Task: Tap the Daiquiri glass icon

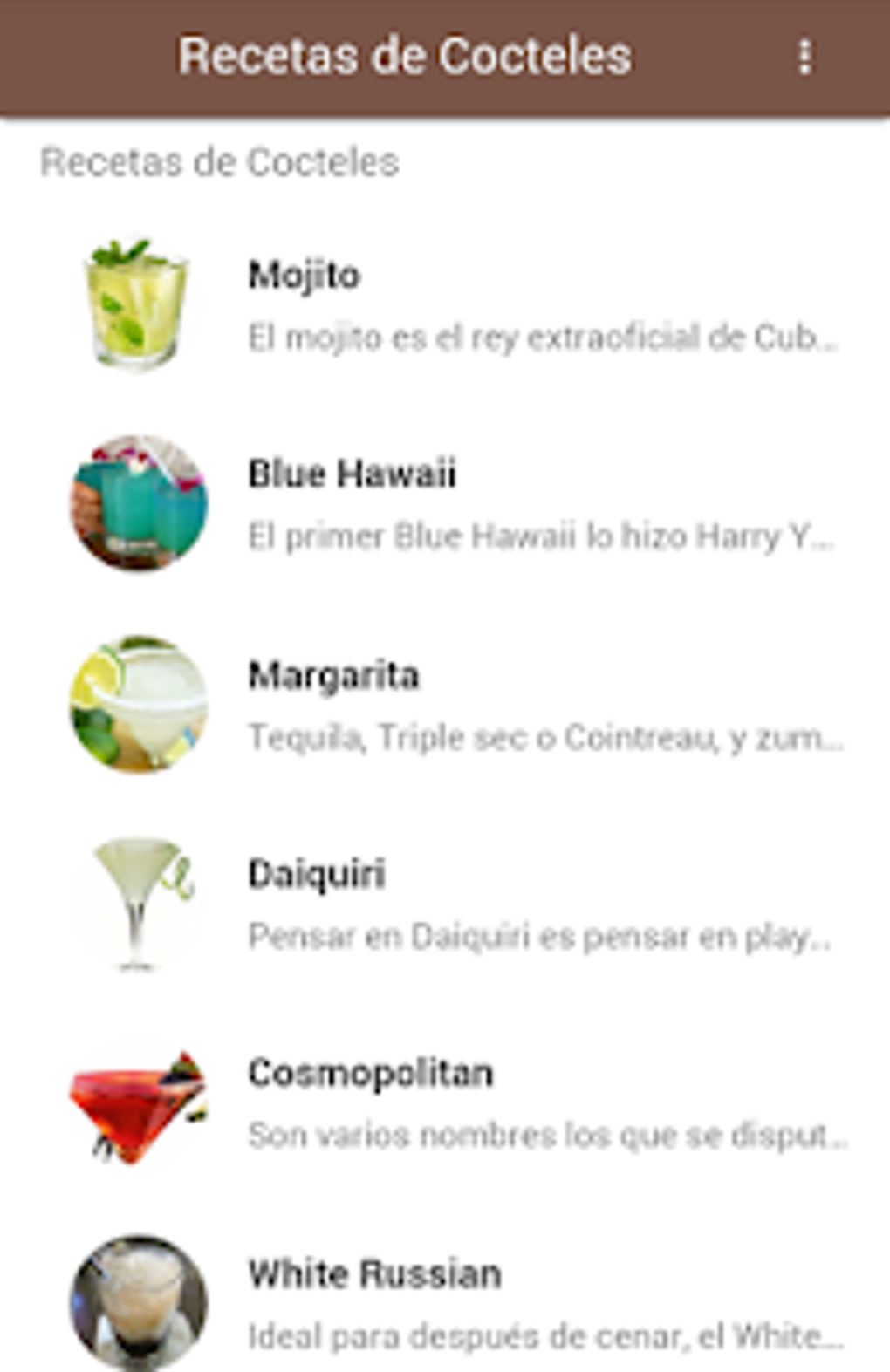Action: [135, 903]
